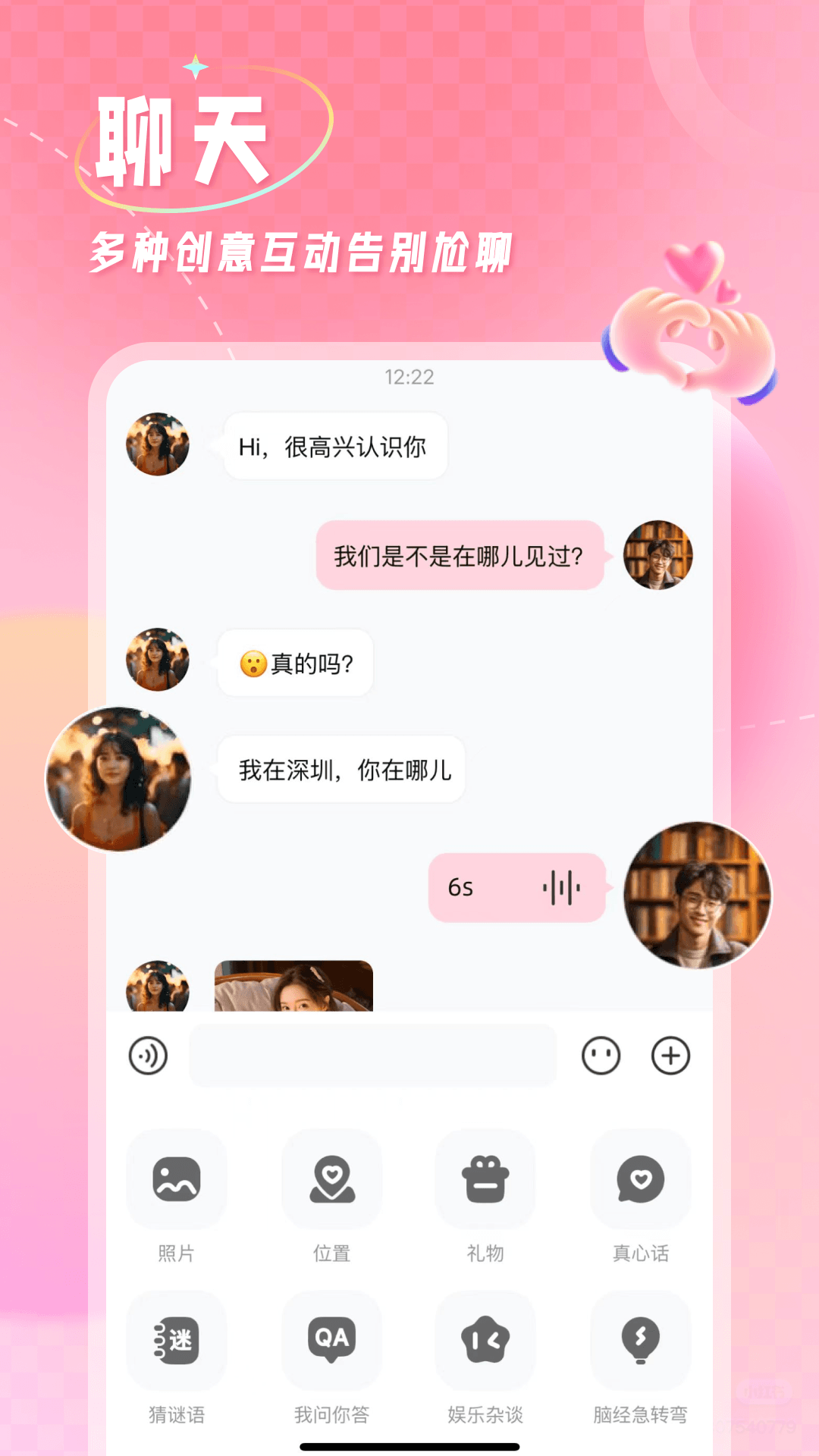Click the message input field
Viewport: 819px width, 1456px height.
point(372,1054)
